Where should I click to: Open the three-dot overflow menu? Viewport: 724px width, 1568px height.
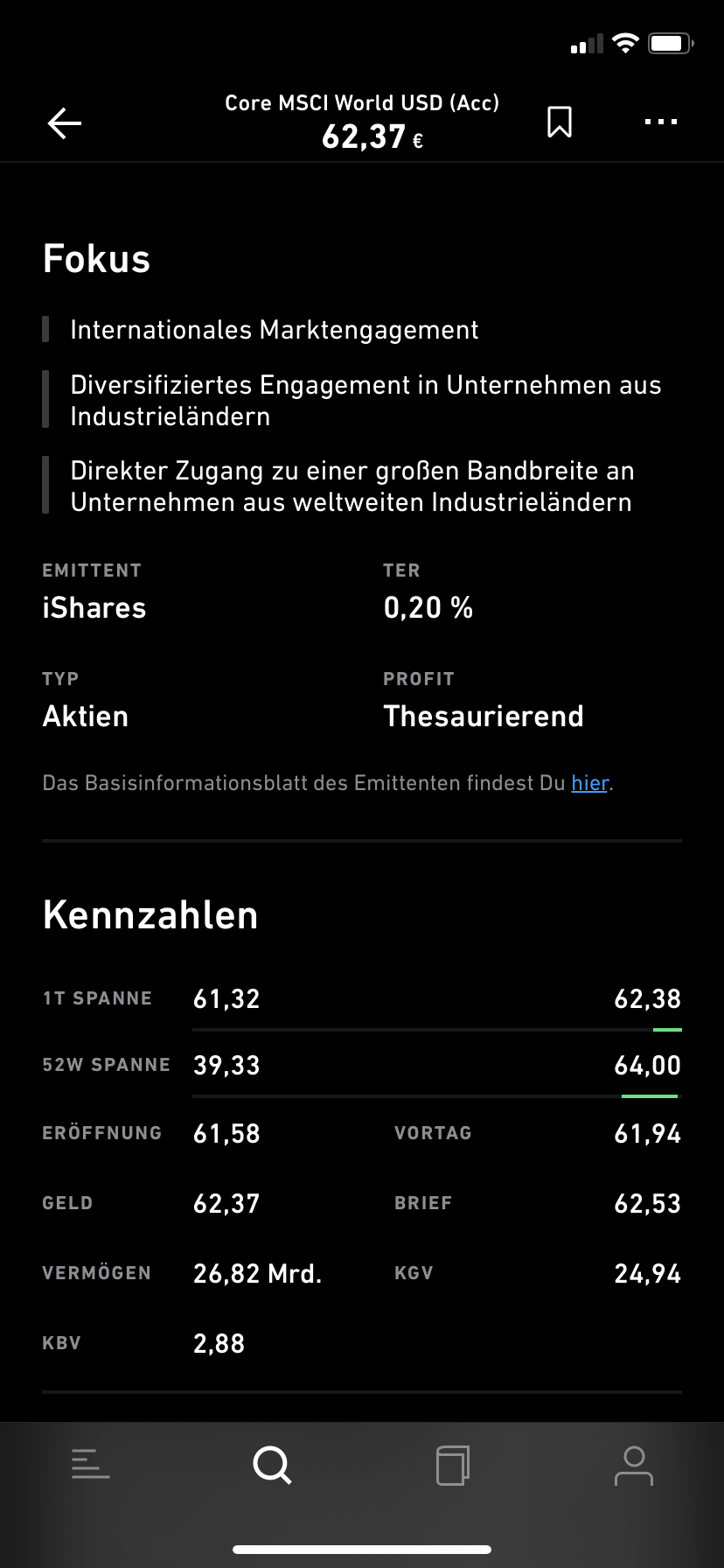point(660,122)
